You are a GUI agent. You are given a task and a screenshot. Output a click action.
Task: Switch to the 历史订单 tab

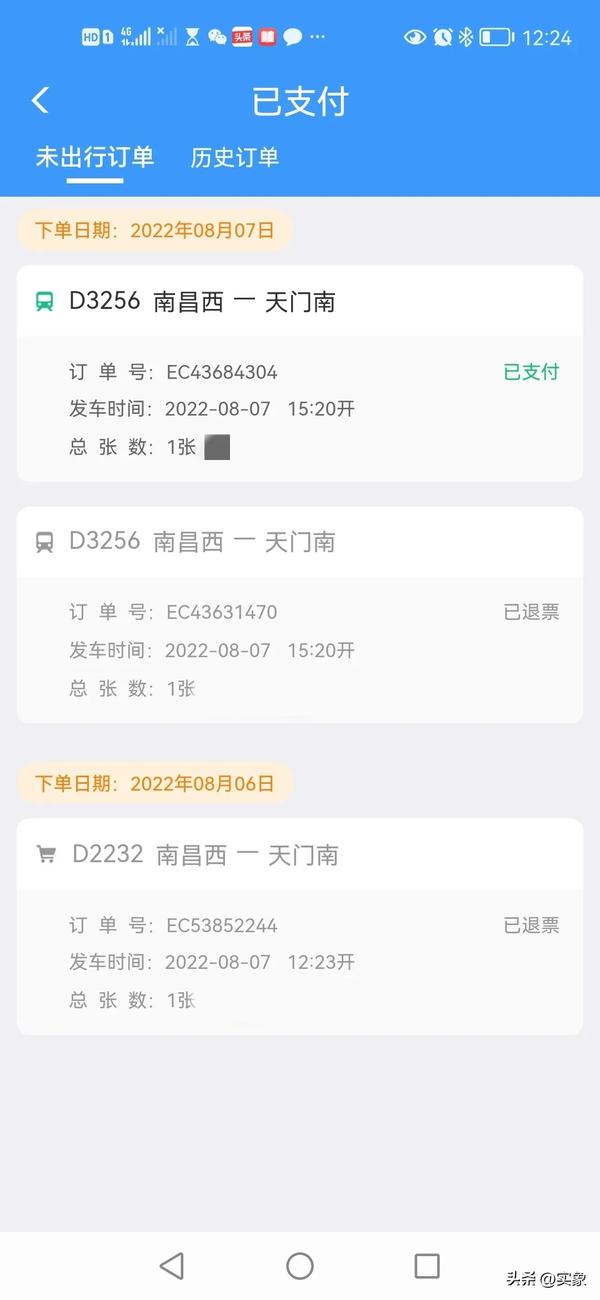pos(235,157)
